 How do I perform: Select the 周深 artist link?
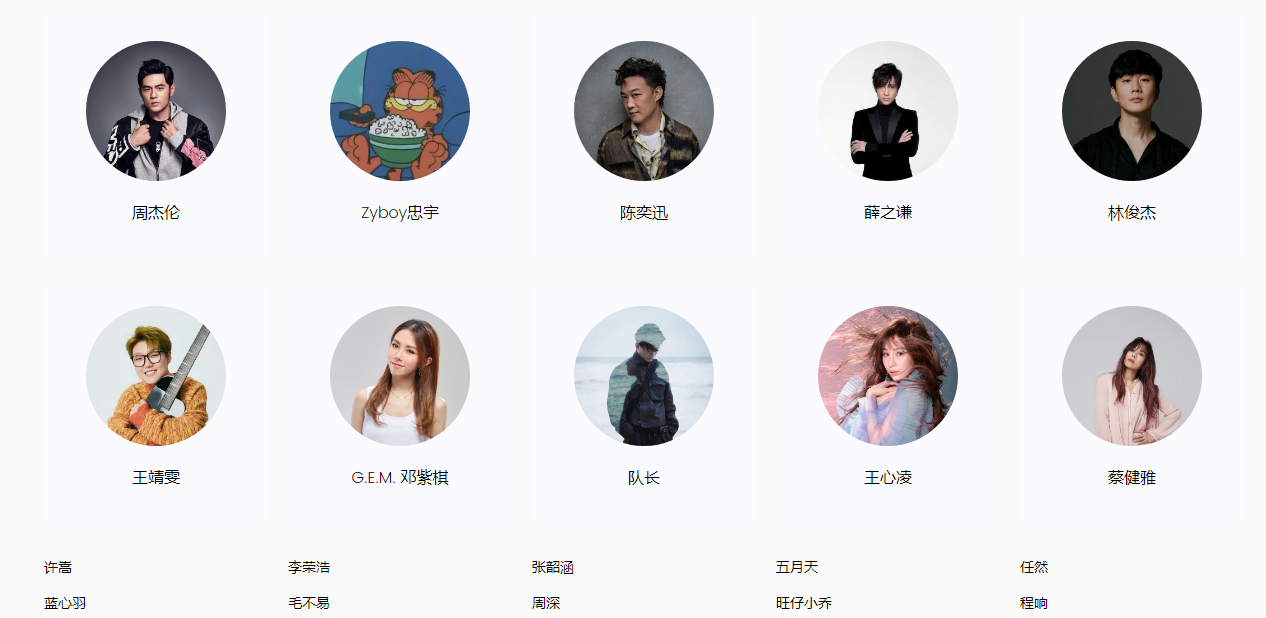pyautogui.click(x=546, y=603)
